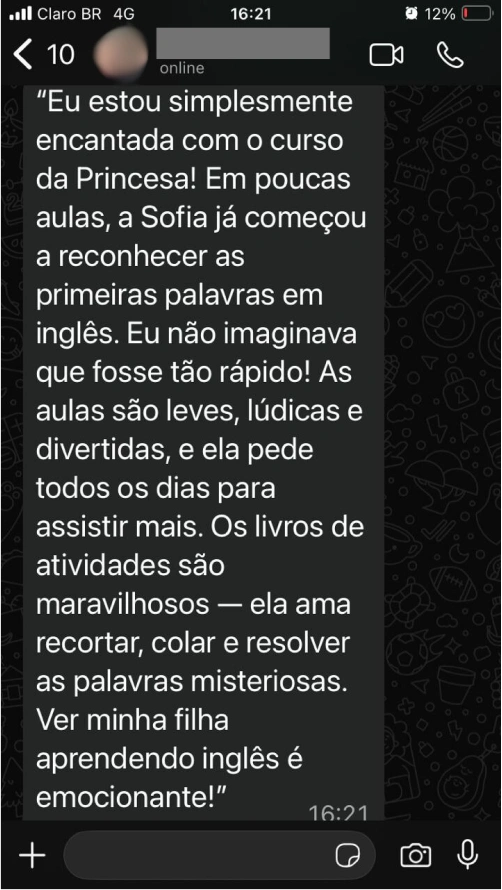
Task: Start a voice call with this contact
Action: click(450, 55)
